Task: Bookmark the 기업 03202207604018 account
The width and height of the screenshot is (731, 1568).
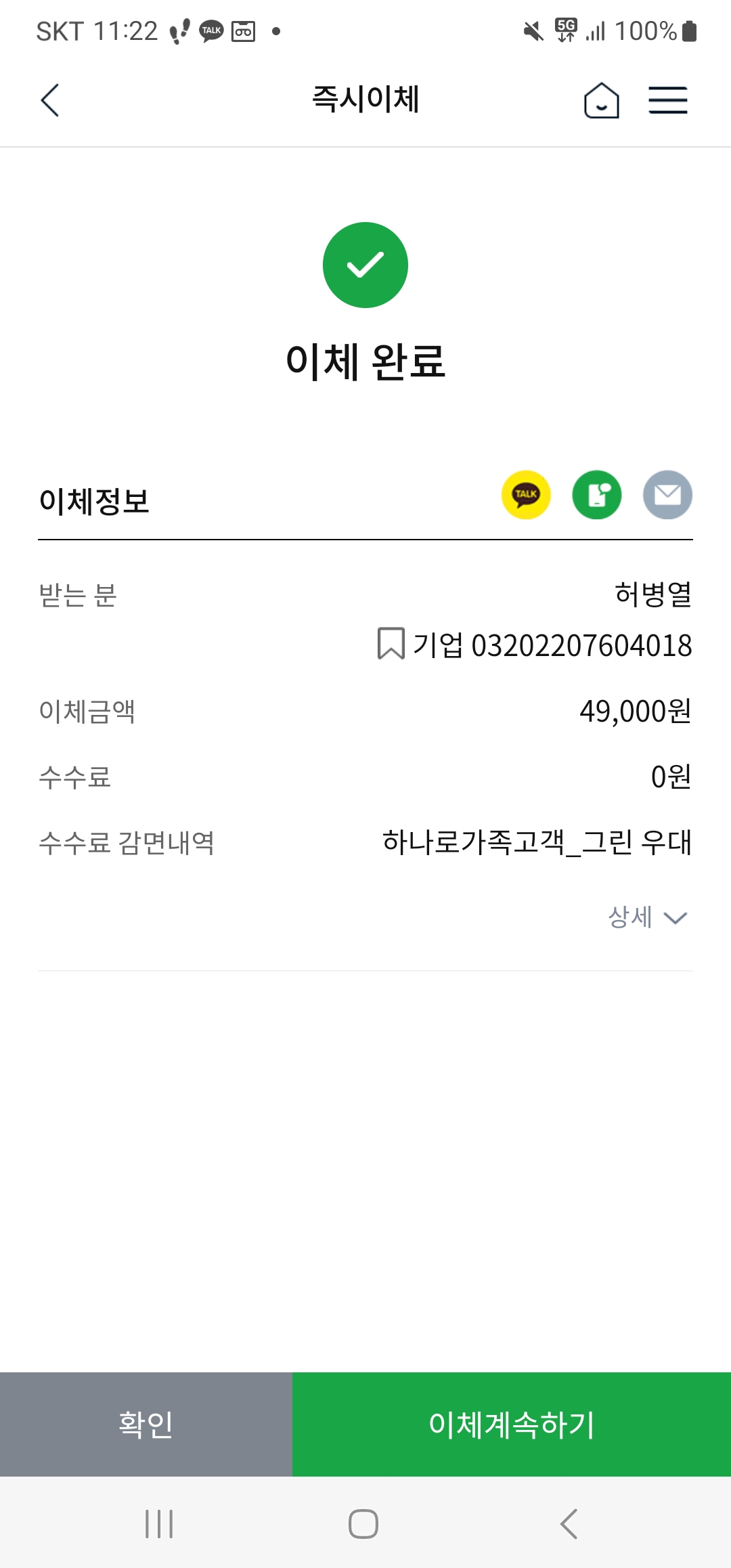Action: (x=391, y=643)
